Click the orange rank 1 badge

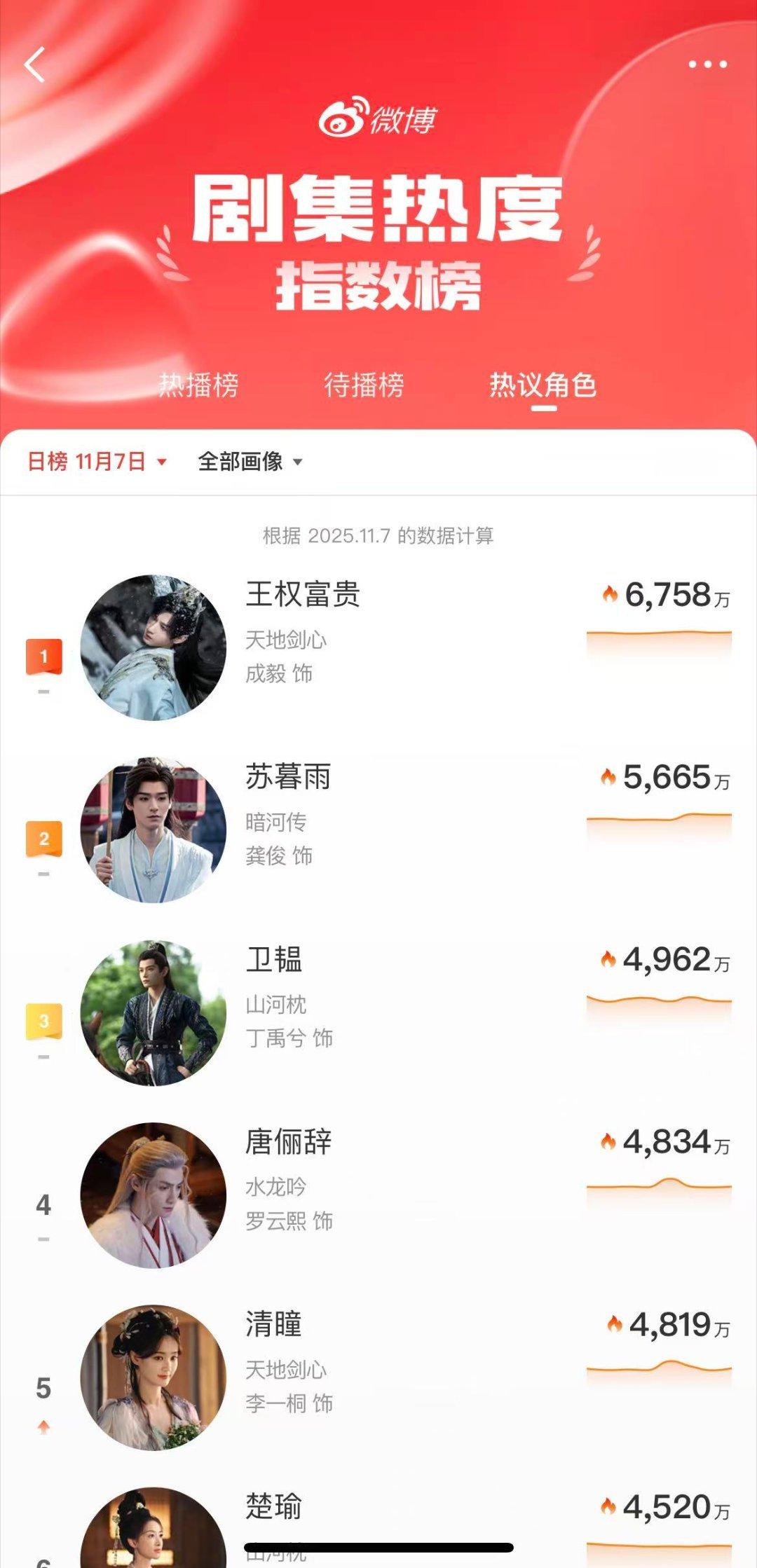pos(43,657)
